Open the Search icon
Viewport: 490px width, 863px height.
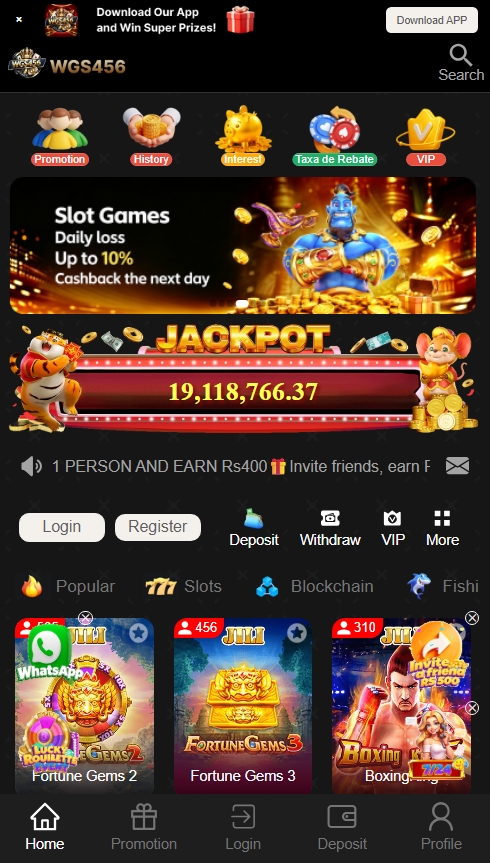(x=461, y=63)
